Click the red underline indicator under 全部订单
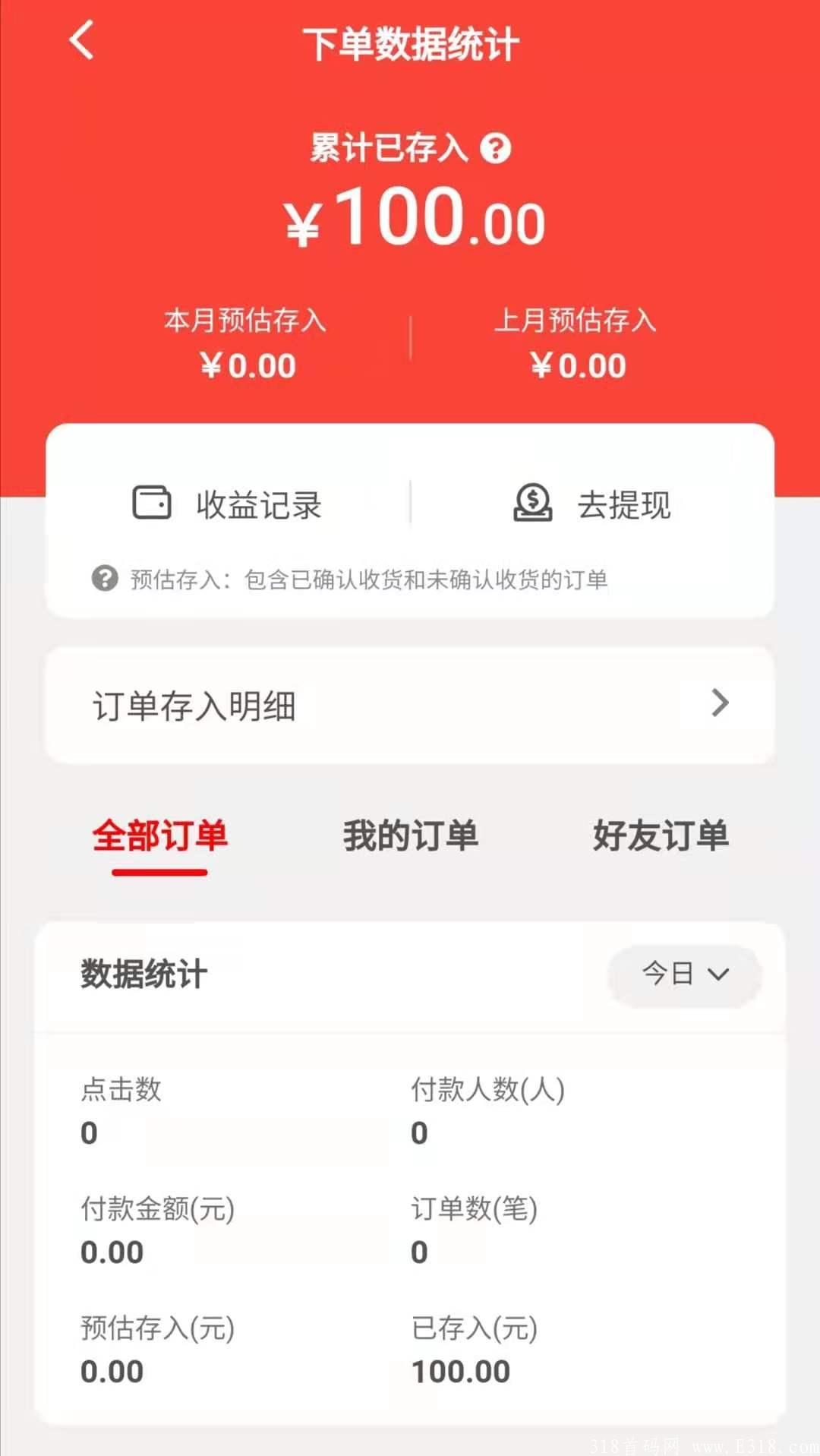 point(159,875)
